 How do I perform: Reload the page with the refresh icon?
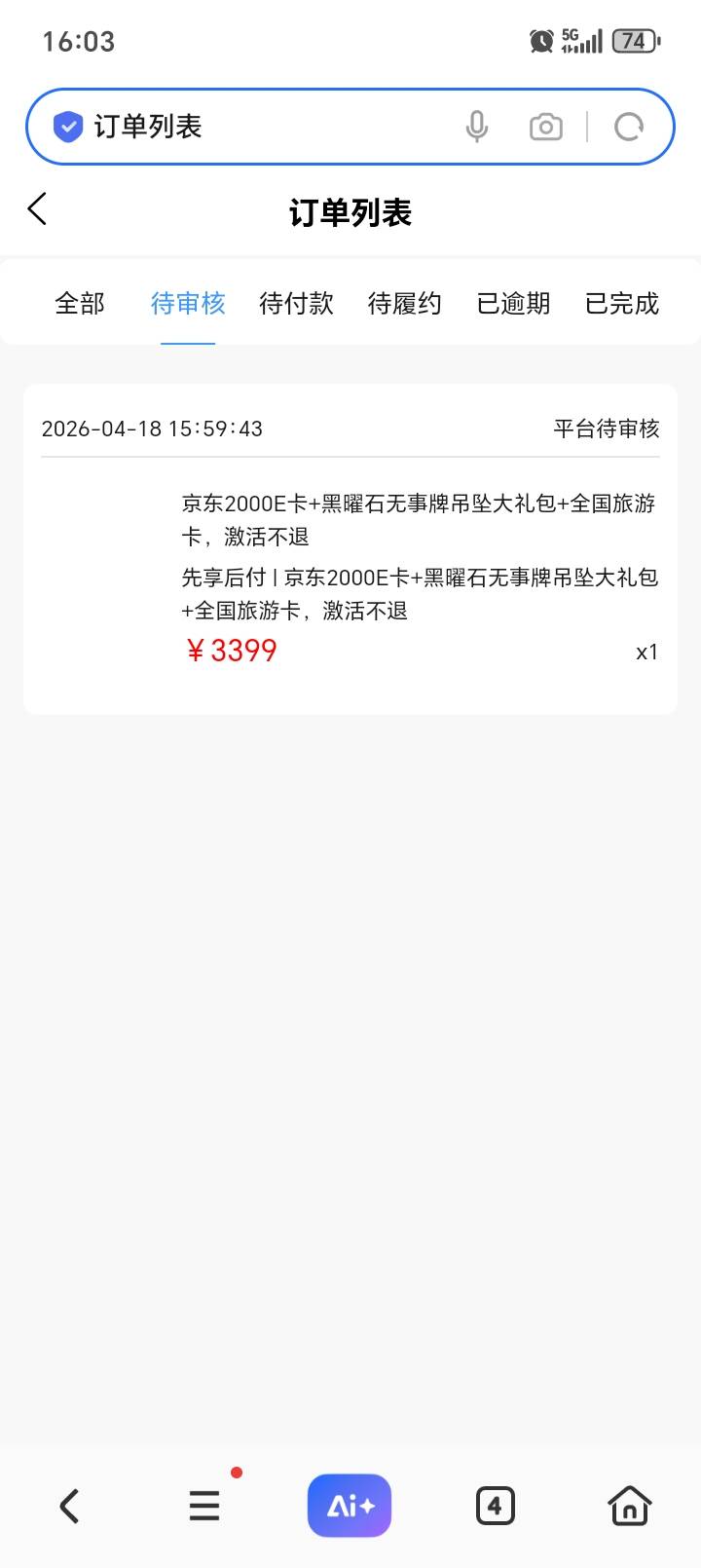point(629,127)
